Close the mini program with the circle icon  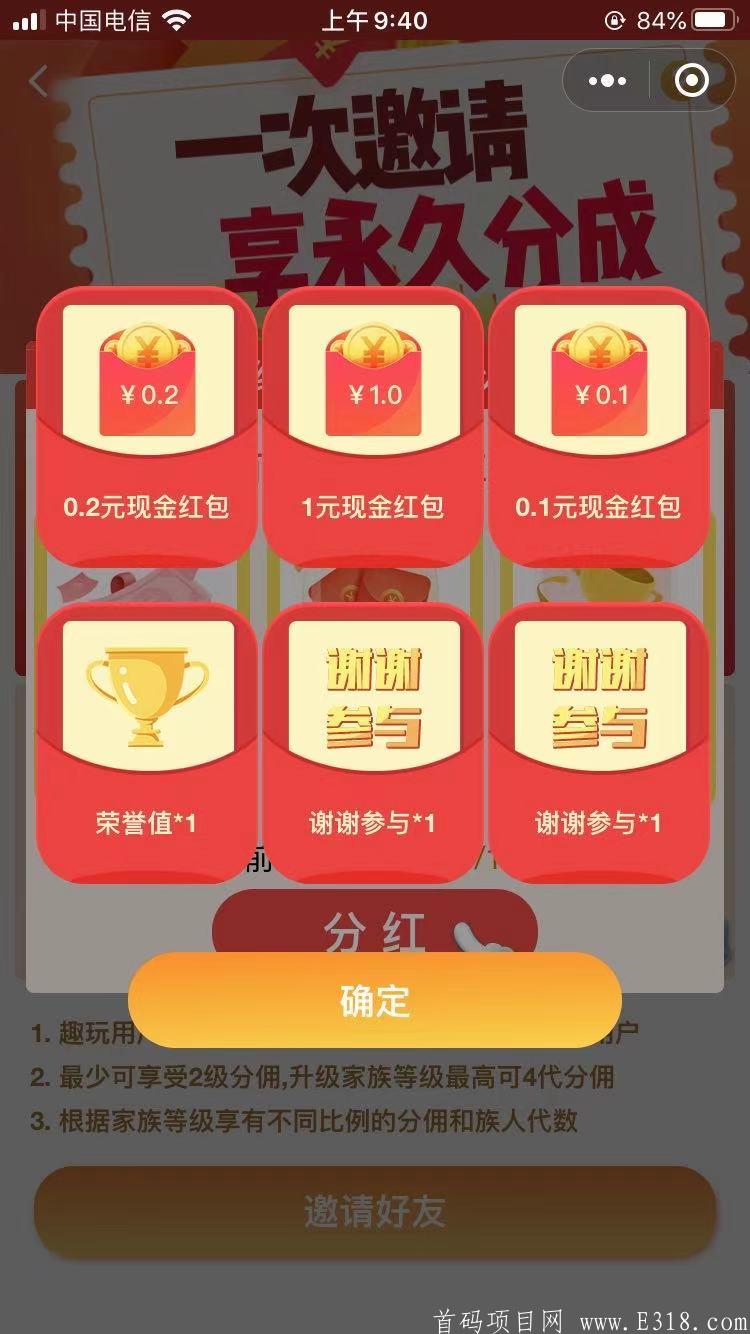coord(691,81)
